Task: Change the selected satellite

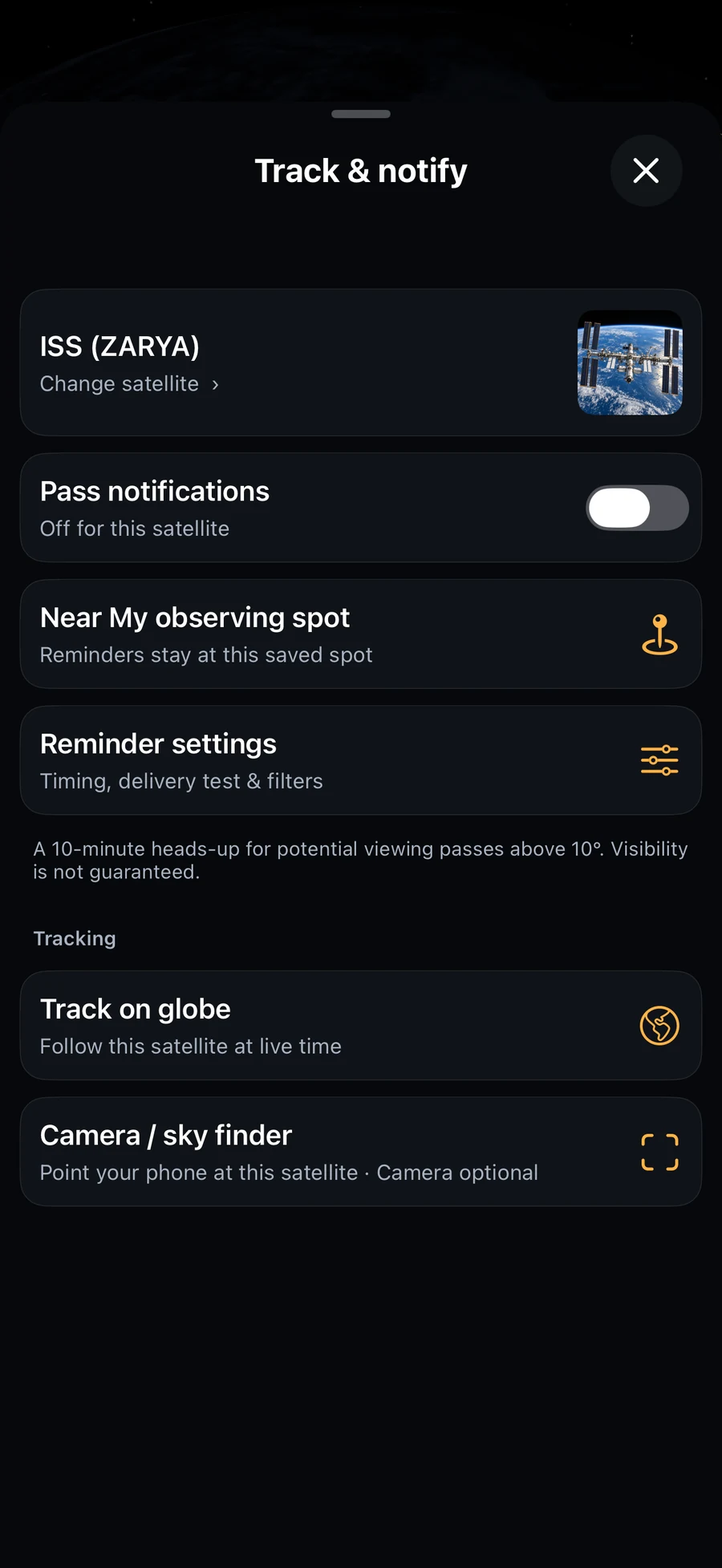Action: click(x=129, y=384)
